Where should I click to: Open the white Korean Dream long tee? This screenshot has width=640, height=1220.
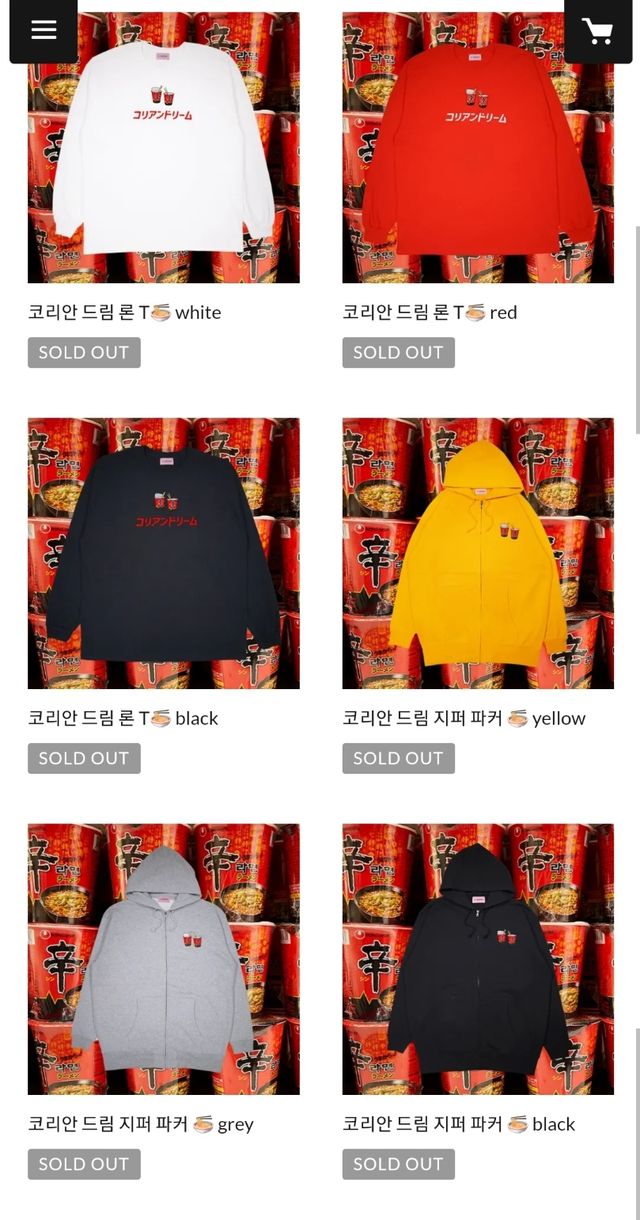pos(163,150)
